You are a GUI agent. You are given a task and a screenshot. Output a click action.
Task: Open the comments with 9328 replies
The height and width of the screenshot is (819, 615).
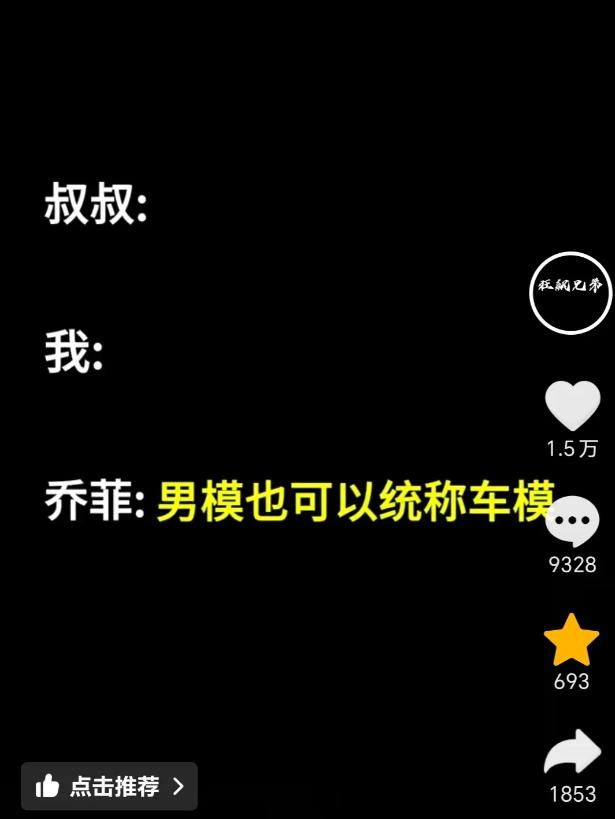573,522
